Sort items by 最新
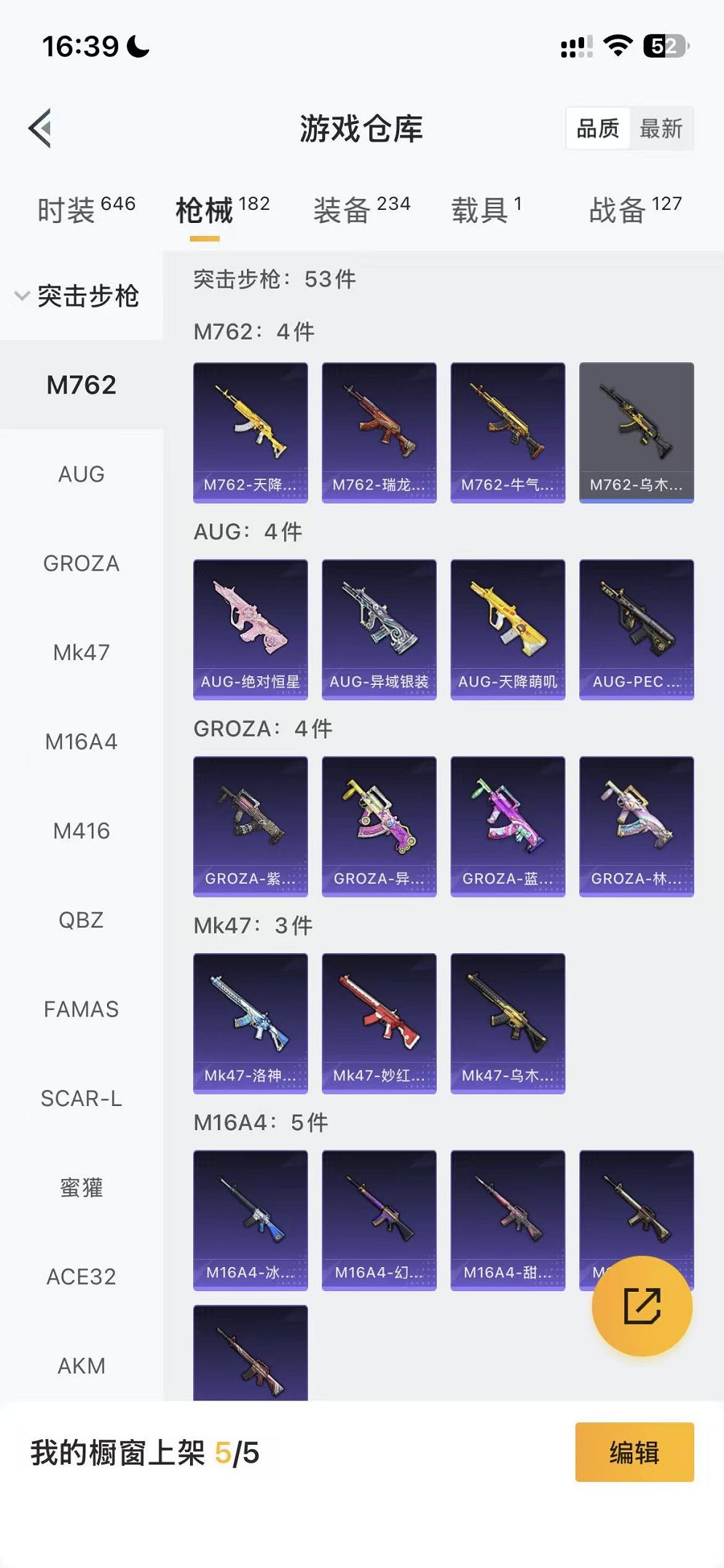The height and width of the screenshot is (1568, 724). [661, 129]
